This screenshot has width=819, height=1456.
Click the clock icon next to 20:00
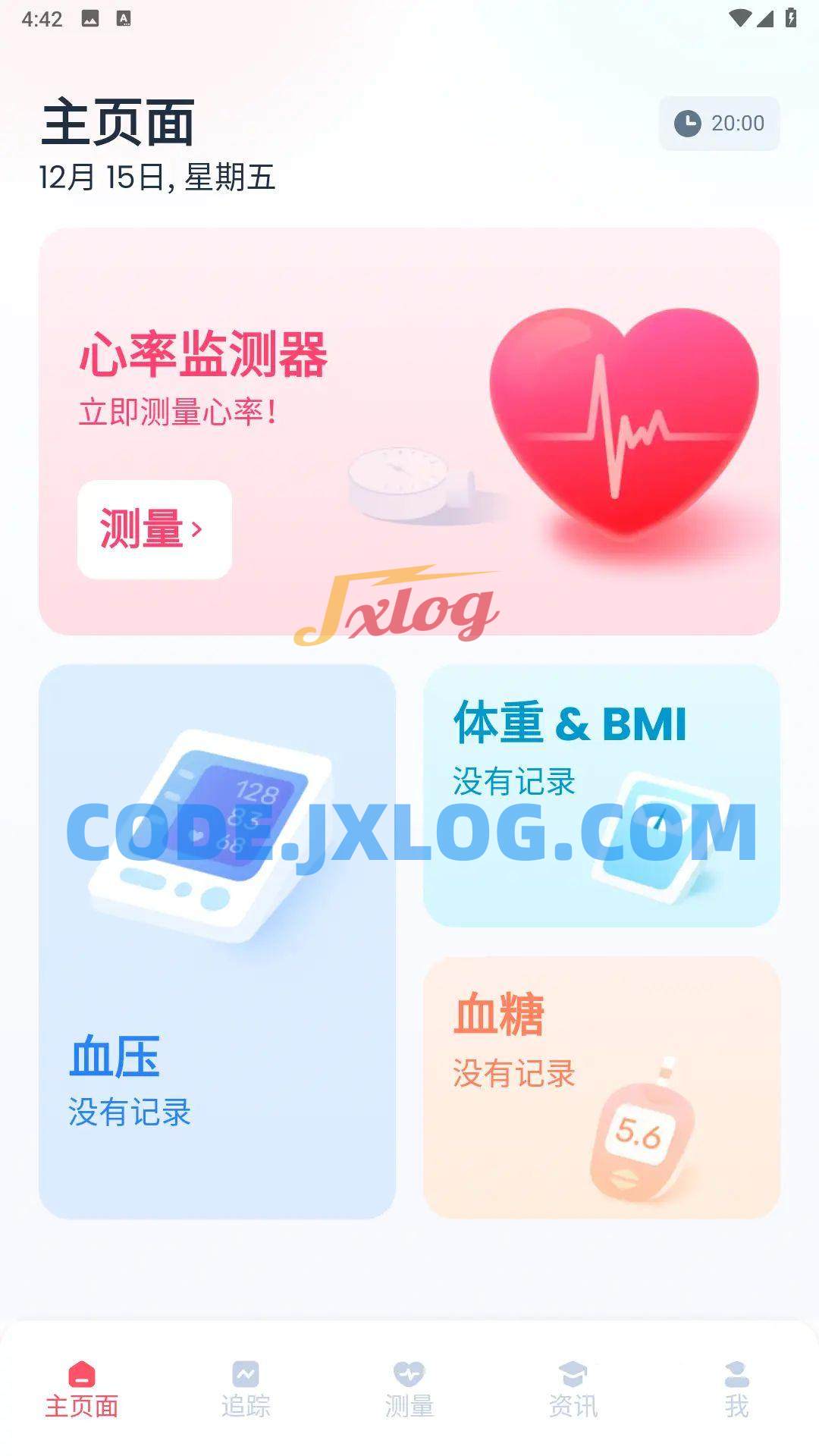coord(689,122)
